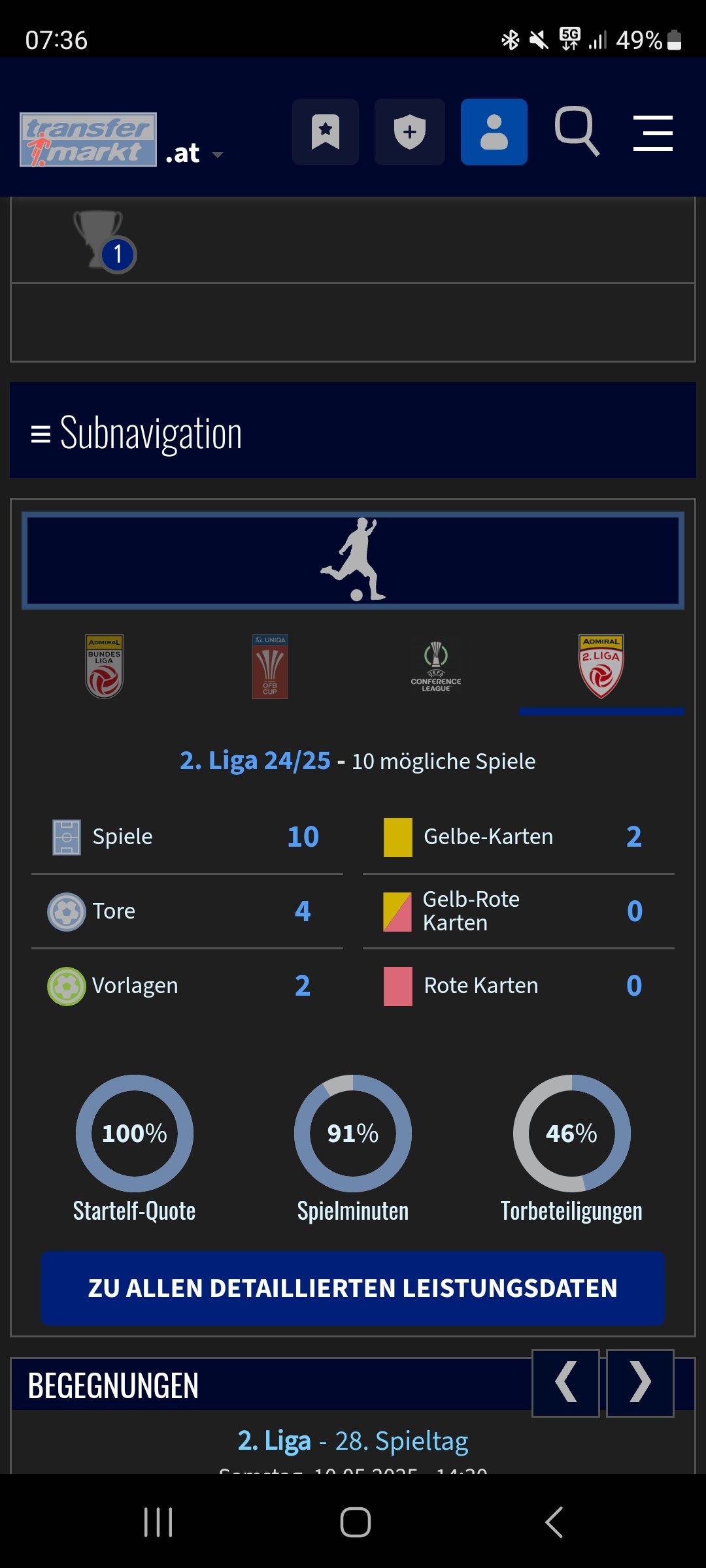The height and width of the screenshot is (1568, 706).
Task: Show the next Begegnung with right arrow
Action: (x=640, y=1383)
